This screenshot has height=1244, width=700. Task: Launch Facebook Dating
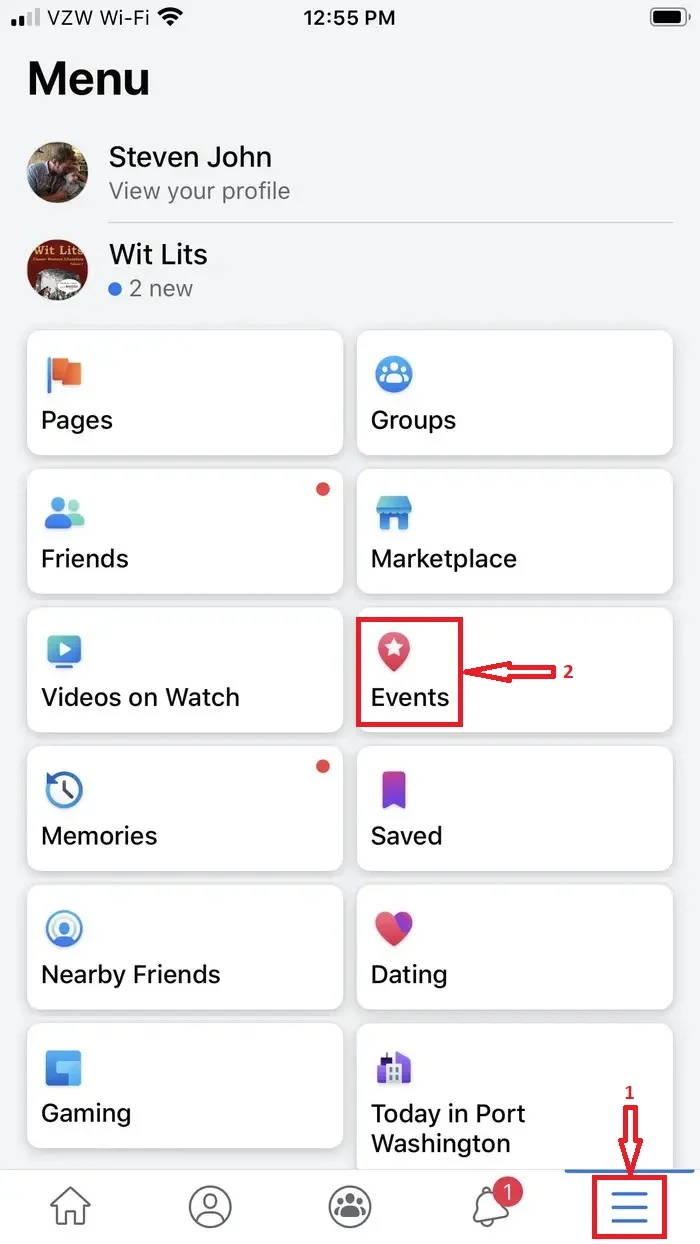tap(514, 947)
